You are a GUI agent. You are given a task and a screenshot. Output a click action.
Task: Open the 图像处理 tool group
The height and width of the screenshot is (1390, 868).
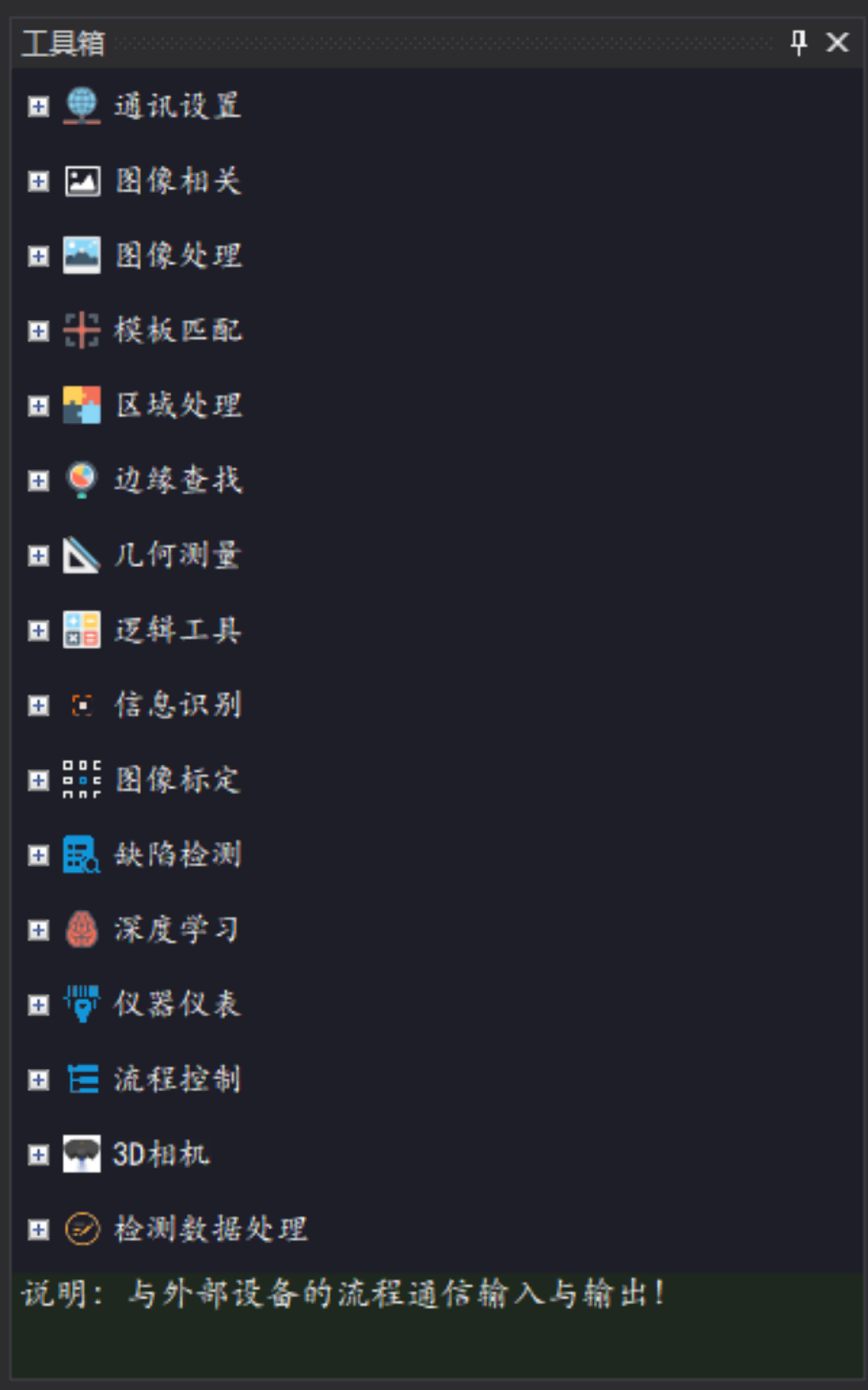pos(179,256)
